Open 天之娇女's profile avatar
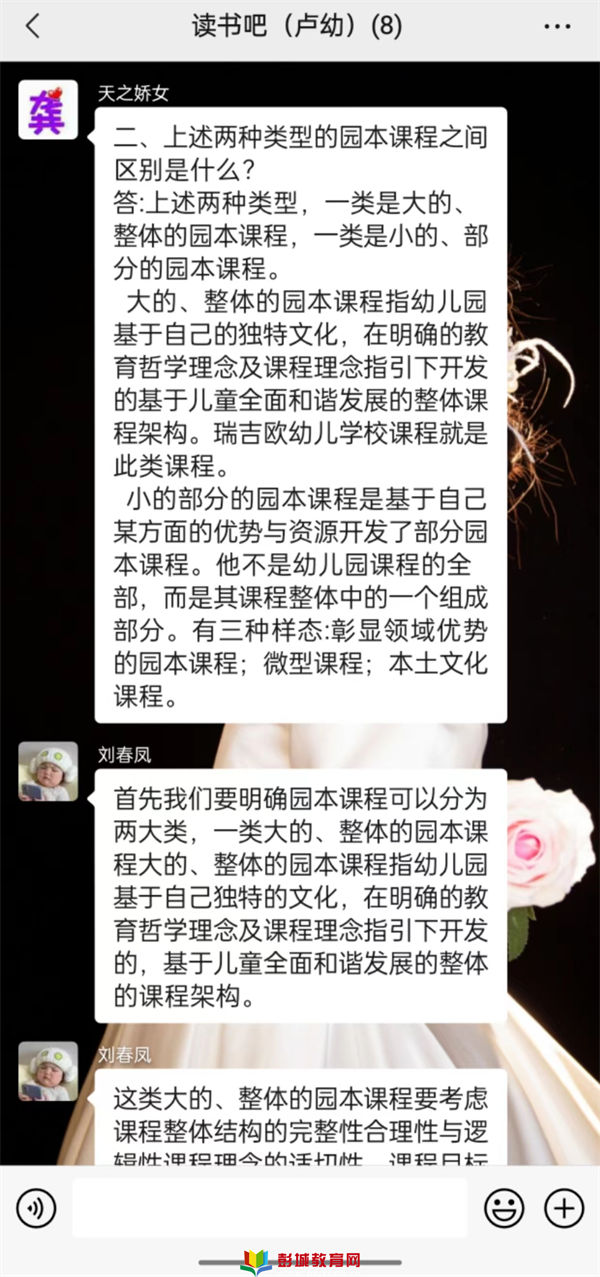The image size is (600, 1277). (48, 110)
